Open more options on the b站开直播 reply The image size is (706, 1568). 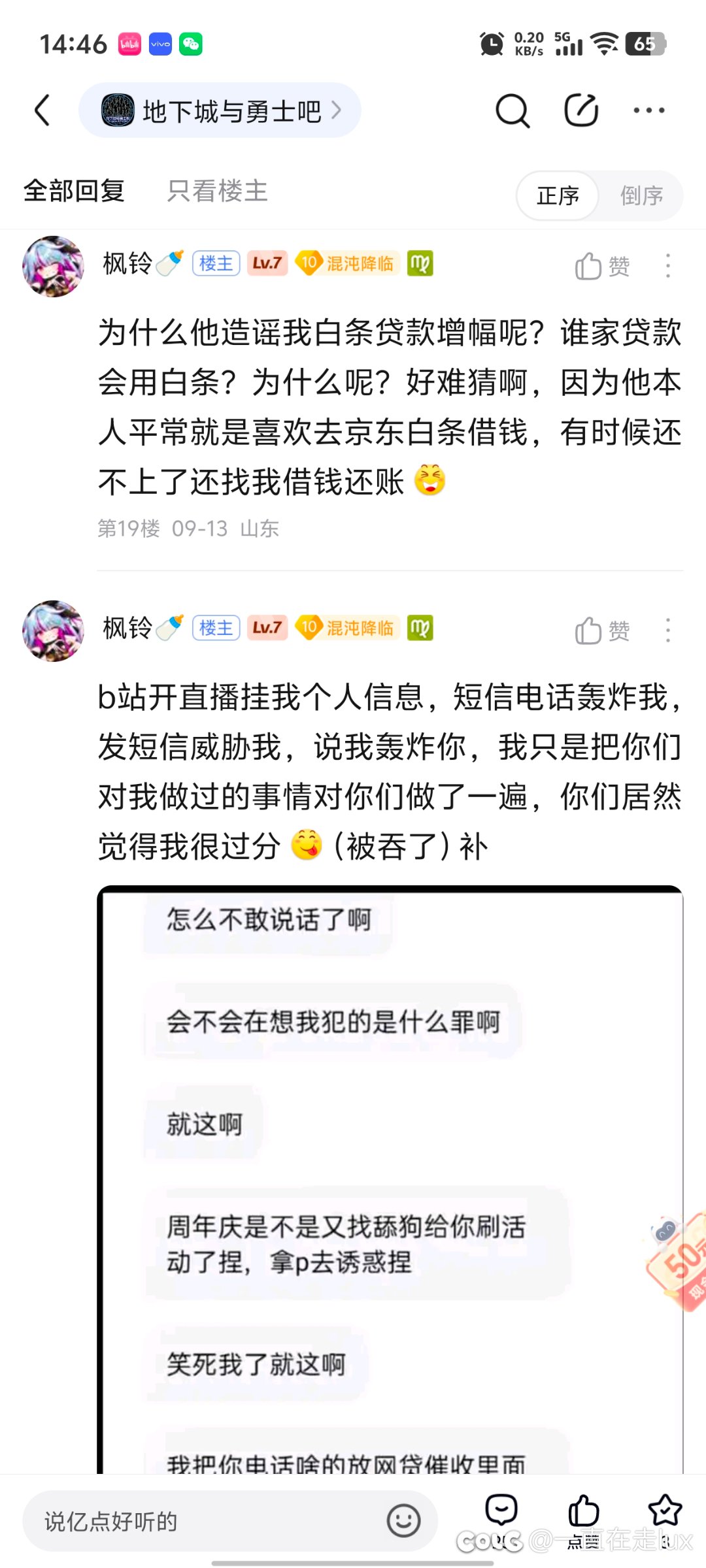pyautogui.click(x=667, y=630)
